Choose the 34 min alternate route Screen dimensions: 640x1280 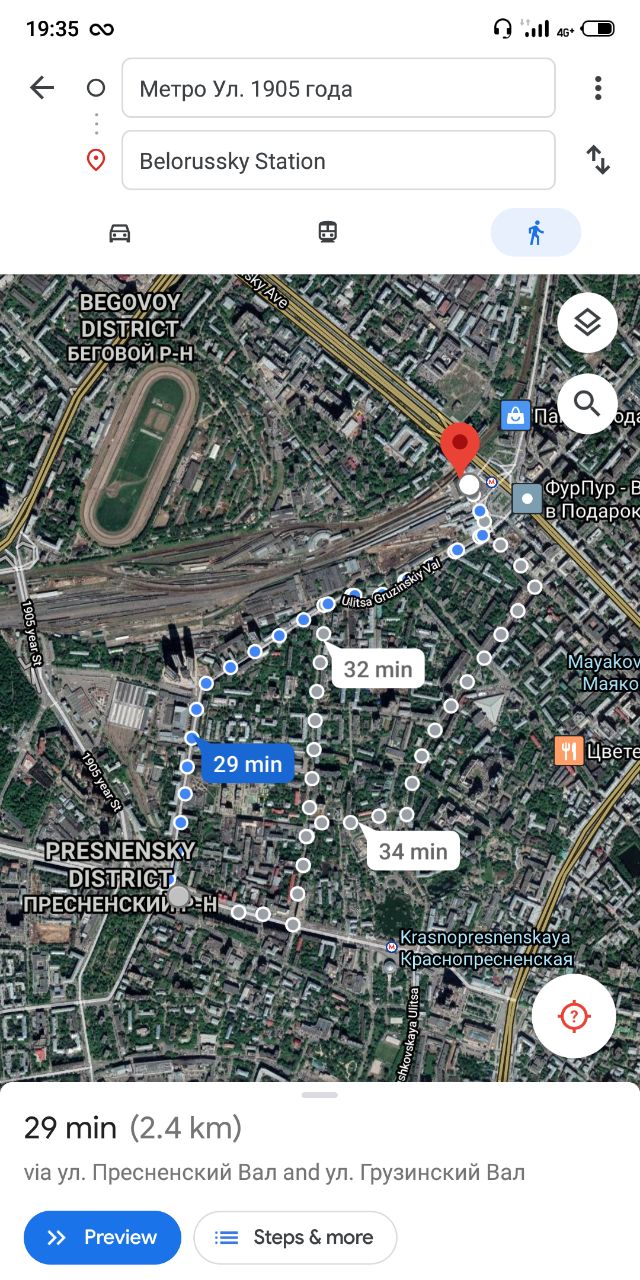coord(412,851)
